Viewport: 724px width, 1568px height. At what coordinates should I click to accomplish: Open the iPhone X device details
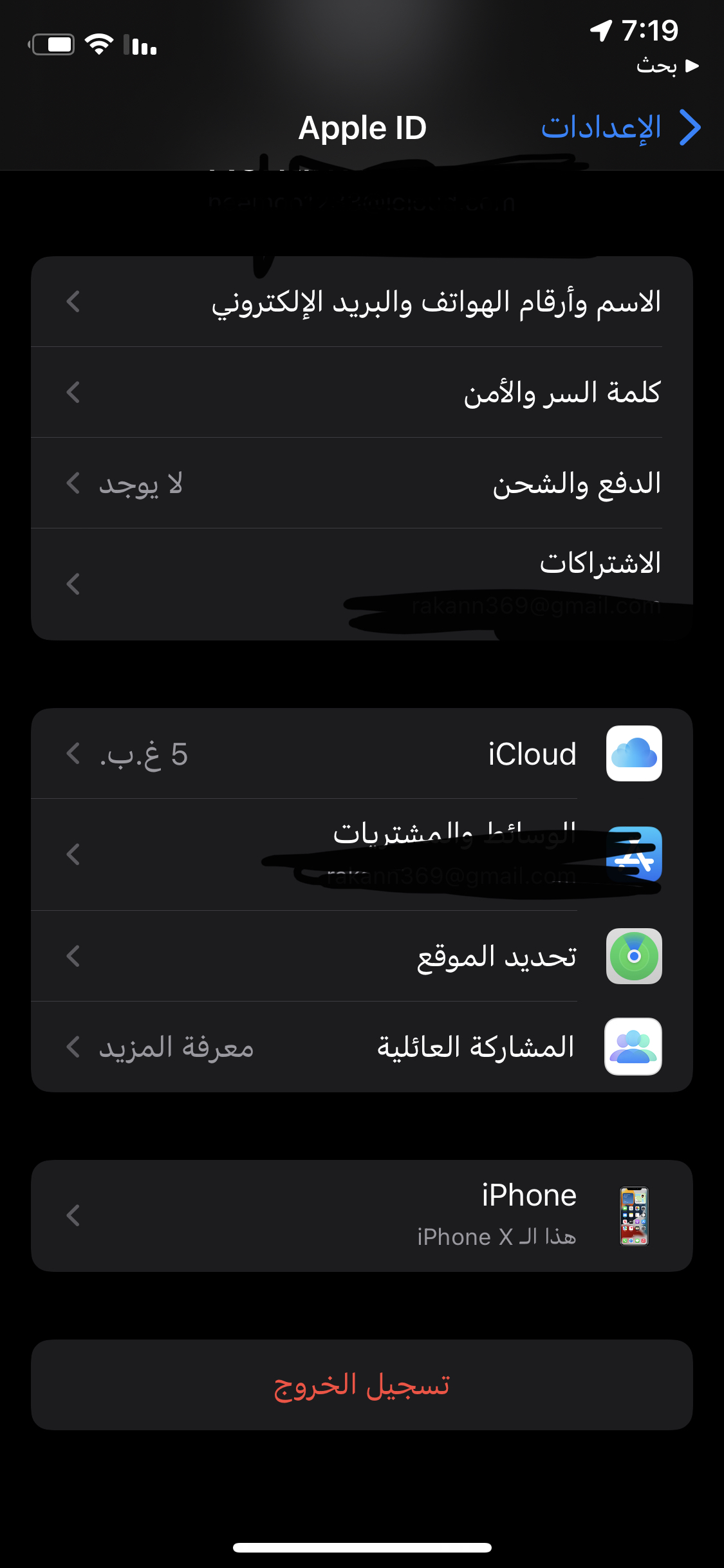(362, 1216)
